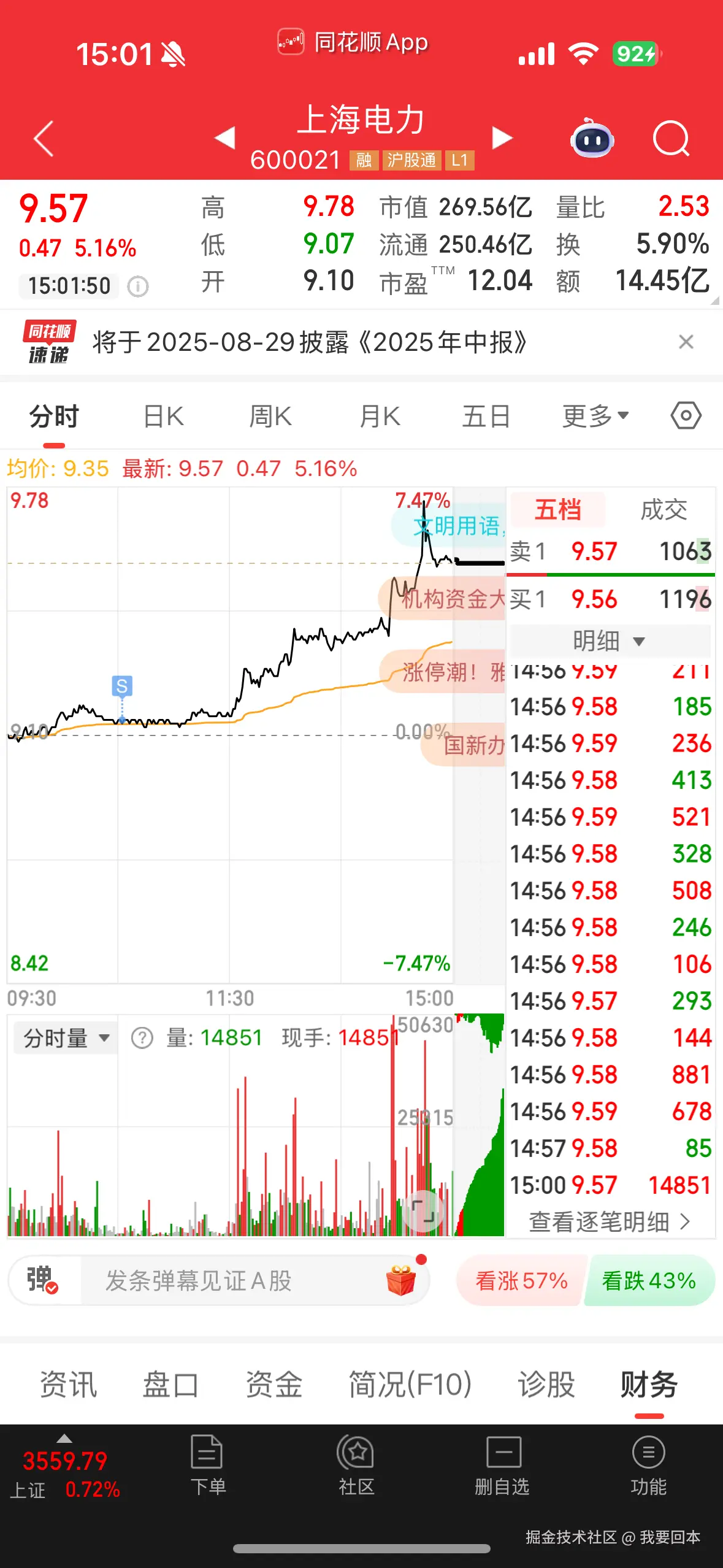Screen dimensions: 723x1568
Task: Switch to the 日K daily chart tab
Action: click(162, 415)
